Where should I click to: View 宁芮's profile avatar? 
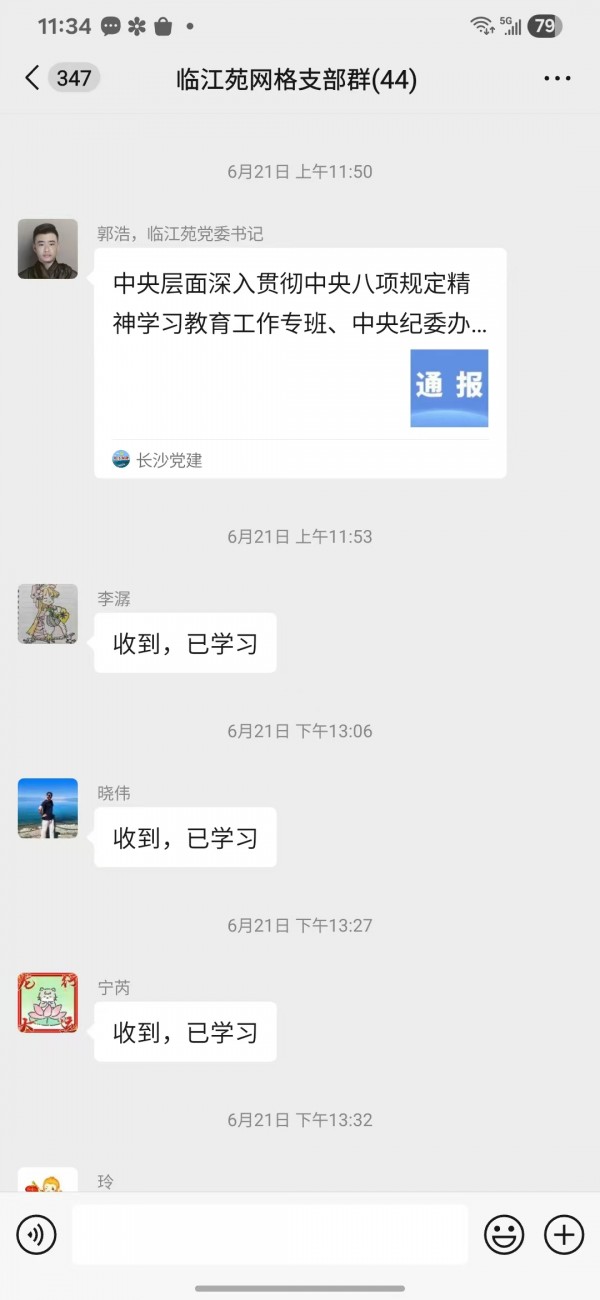[48, 1002]
